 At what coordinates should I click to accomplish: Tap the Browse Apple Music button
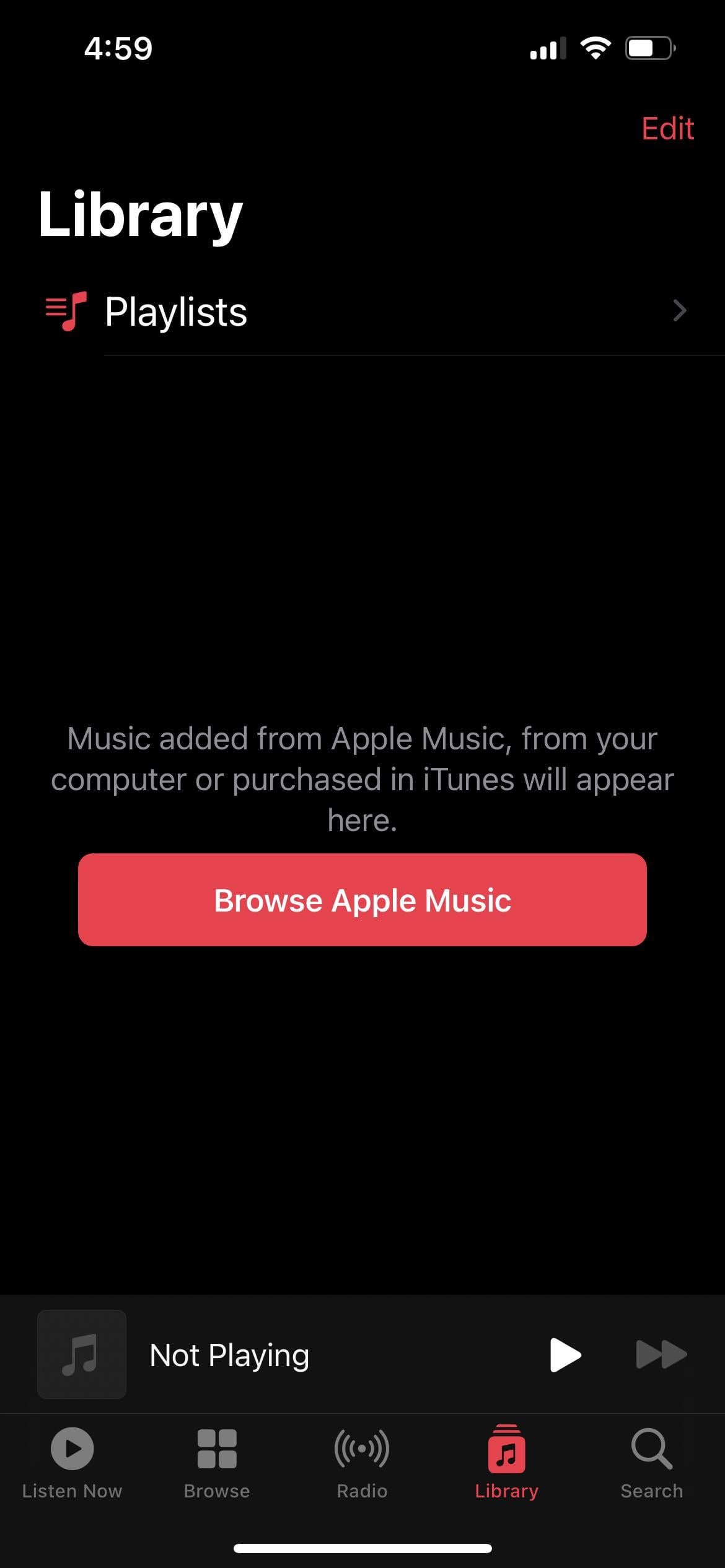[362, 899]
